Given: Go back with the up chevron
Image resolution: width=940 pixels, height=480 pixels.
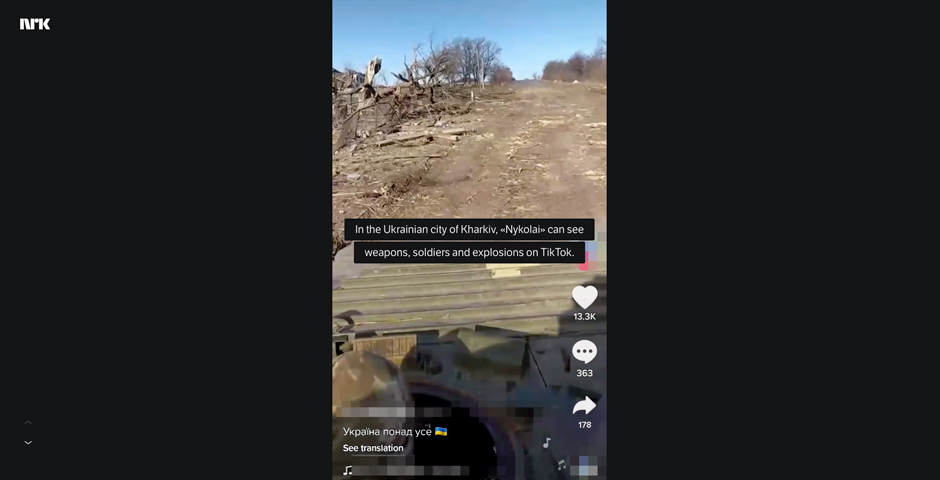Looking at the screenshot, I should 28,422.
